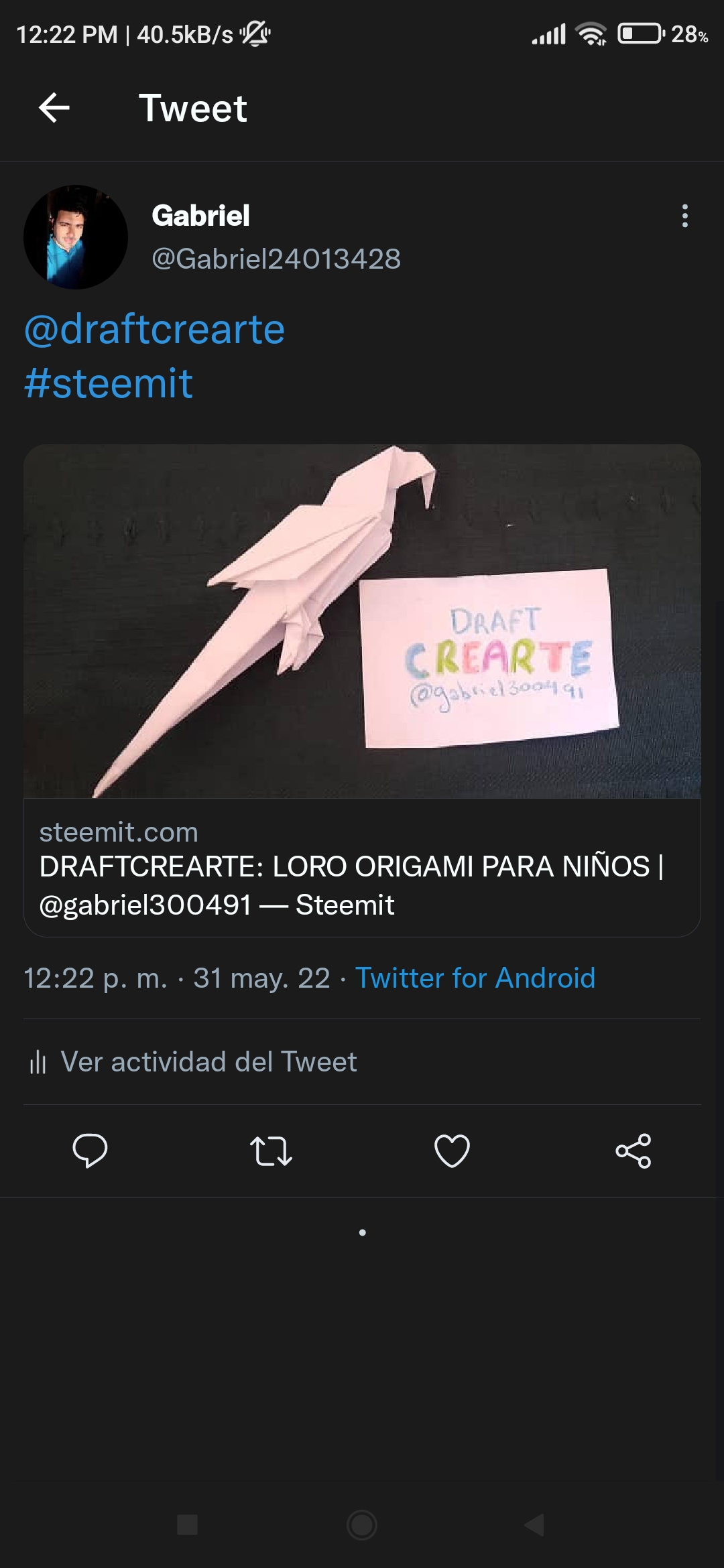
Task: Open the steemit.com origami parrot link card
Action: pos(362,690)
